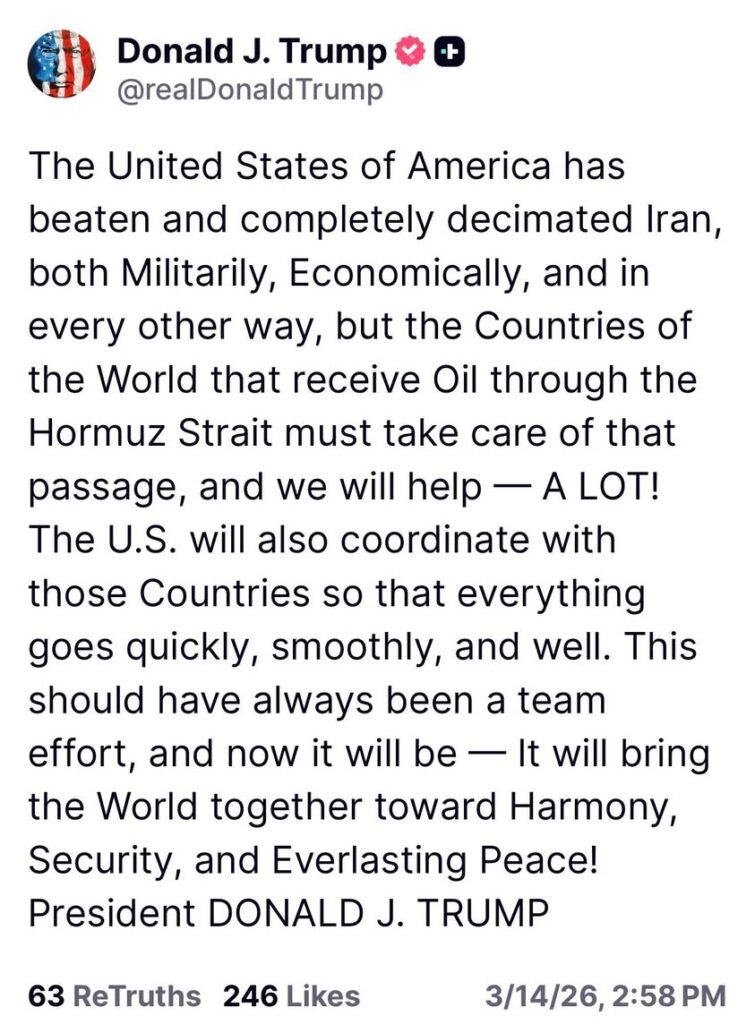The image size is (755, 1024).
Task: Click the flag-themed profile picture
Action: [62, 62]
